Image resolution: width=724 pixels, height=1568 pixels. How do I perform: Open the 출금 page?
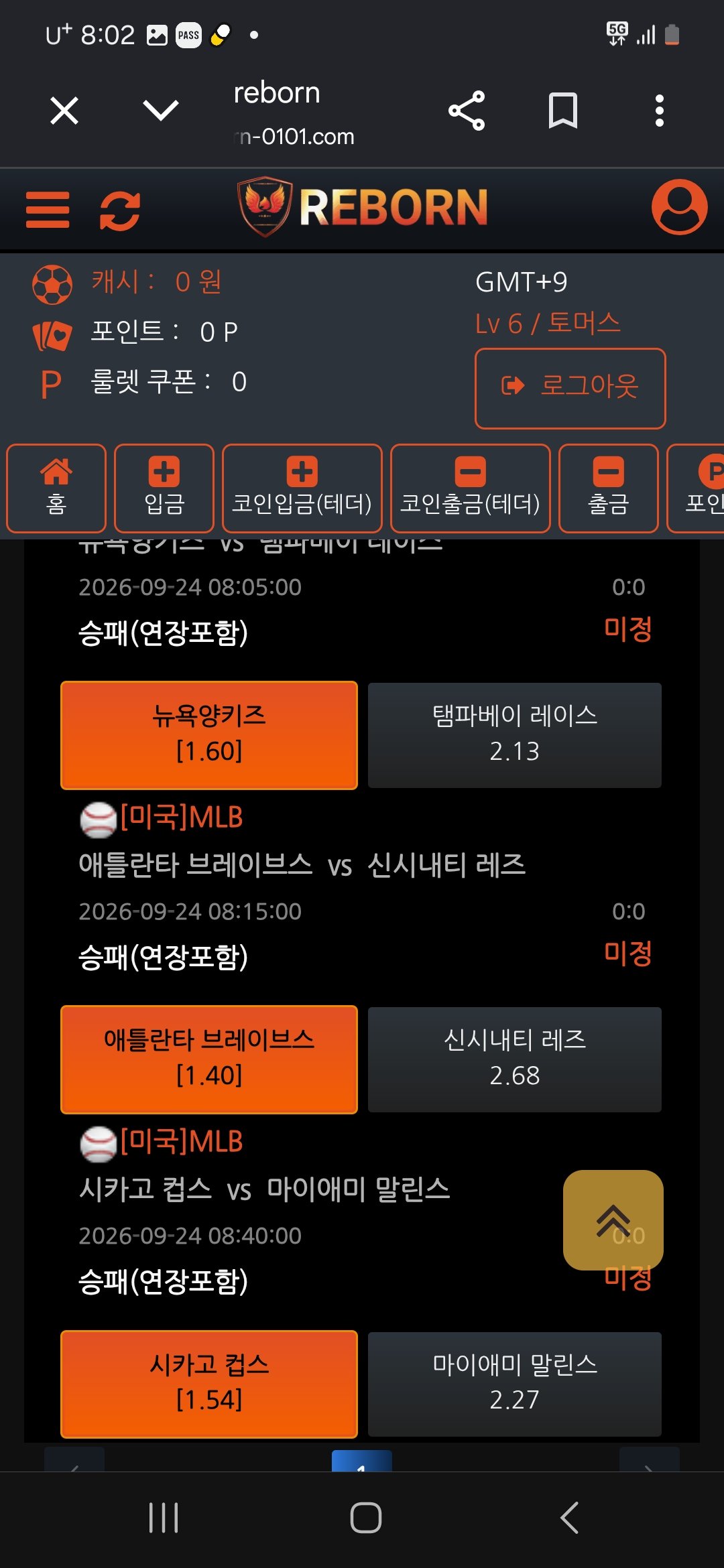[609, 488]
